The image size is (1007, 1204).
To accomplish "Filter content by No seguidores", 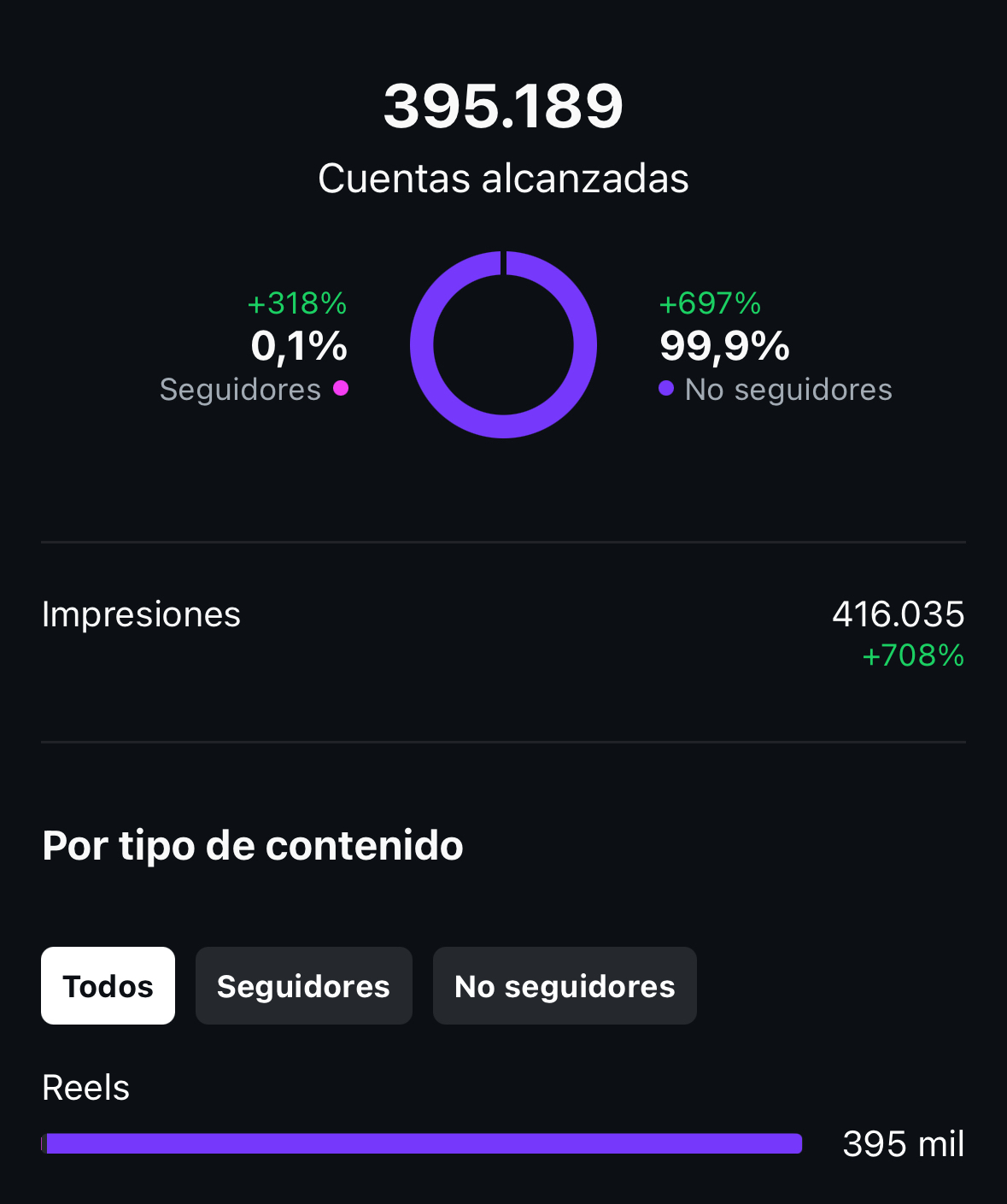I will pyautogui.click(x=565, y=985).
